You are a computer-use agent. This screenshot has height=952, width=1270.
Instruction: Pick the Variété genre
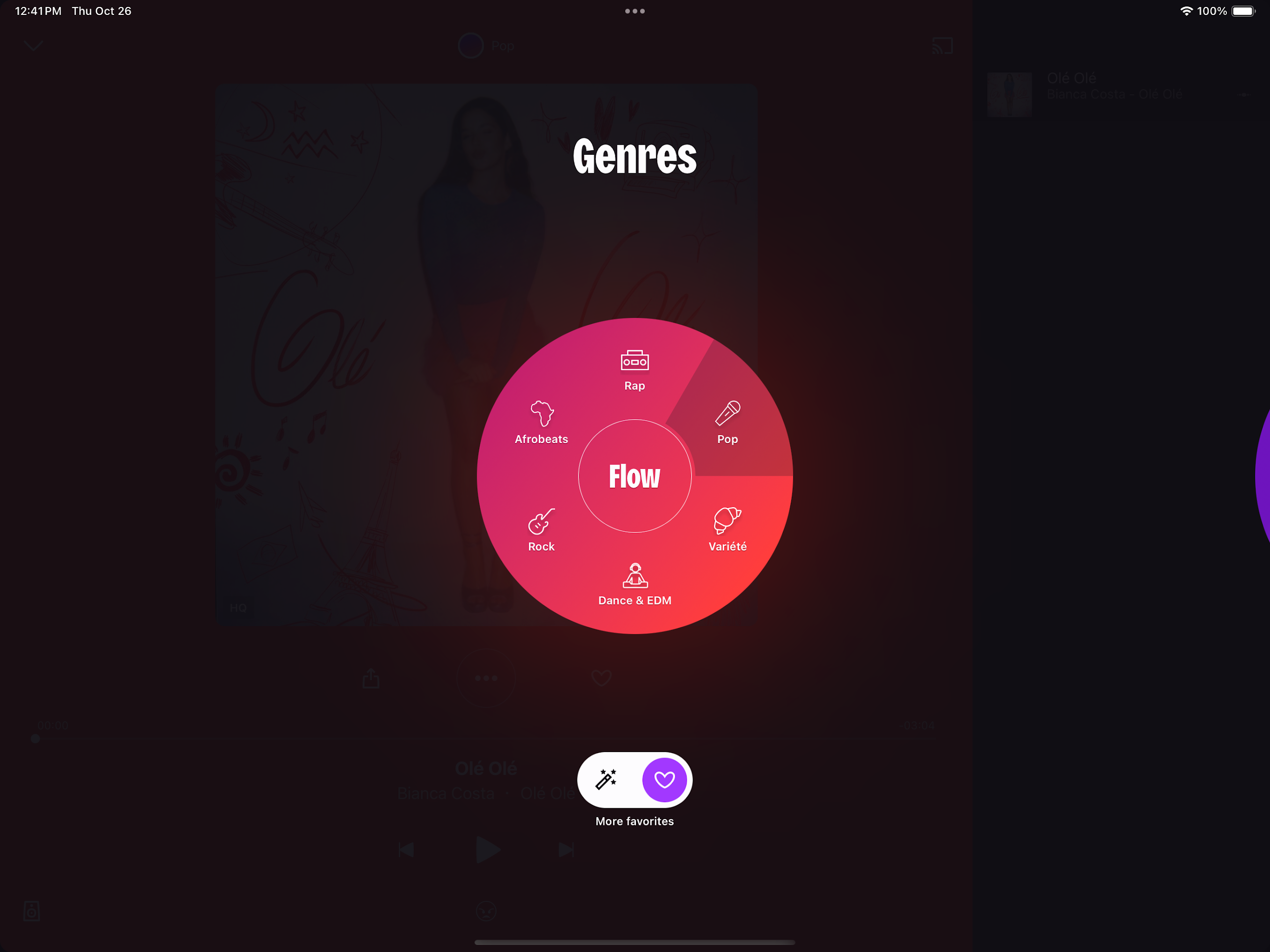pyautogui.click(x=727, y=529)
